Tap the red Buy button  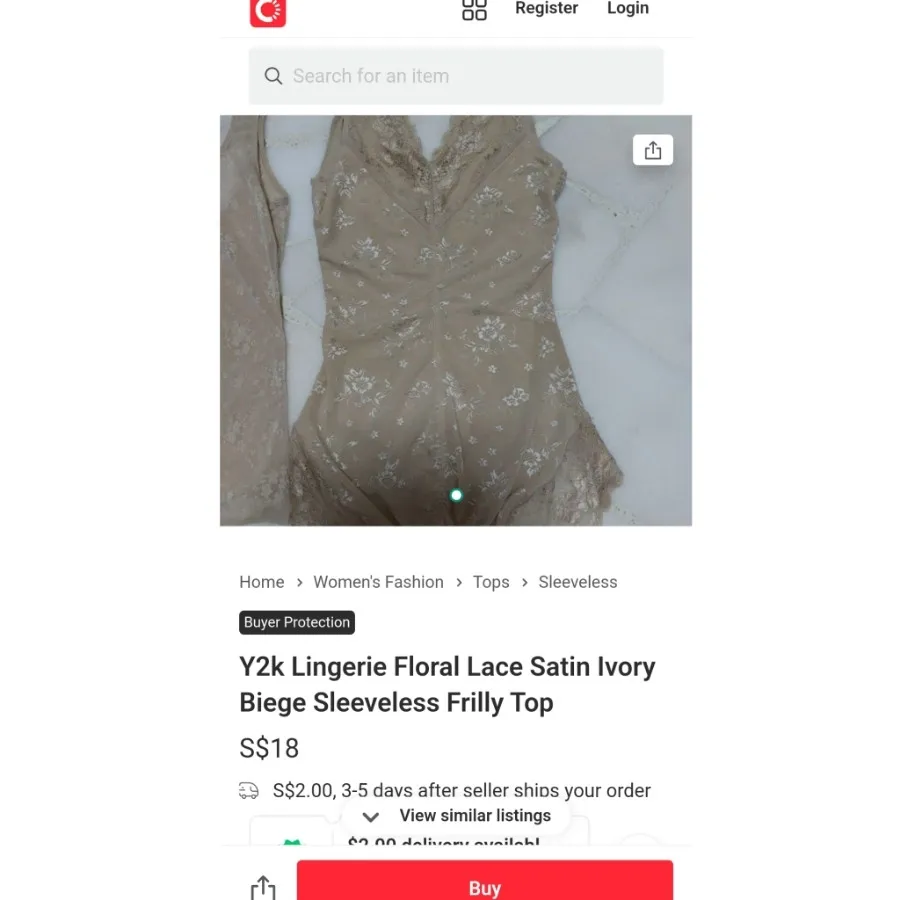485,884
